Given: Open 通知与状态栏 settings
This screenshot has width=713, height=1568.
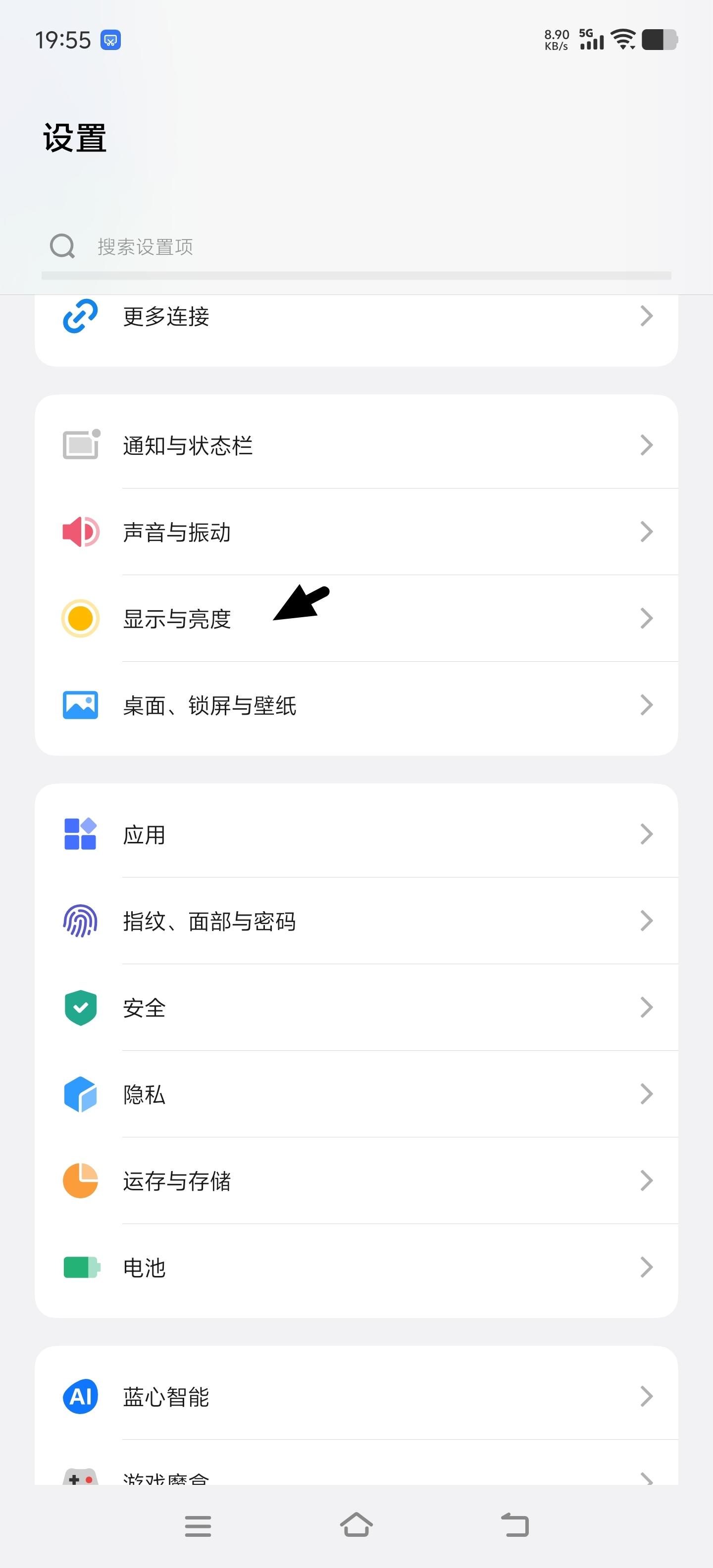Looking at the screenshot, I should click(x=356, y=445).
